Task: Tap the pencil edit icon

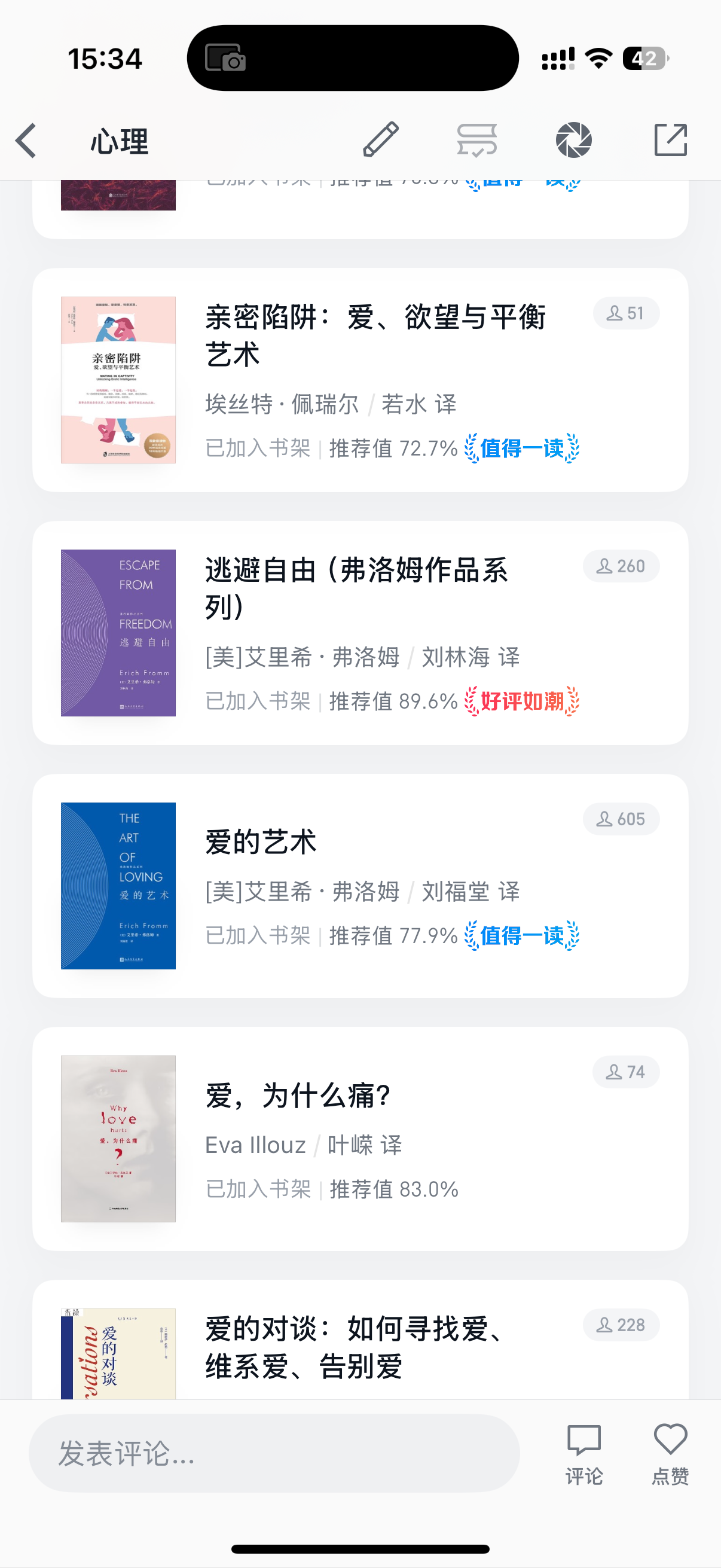Action: point(381,139)
